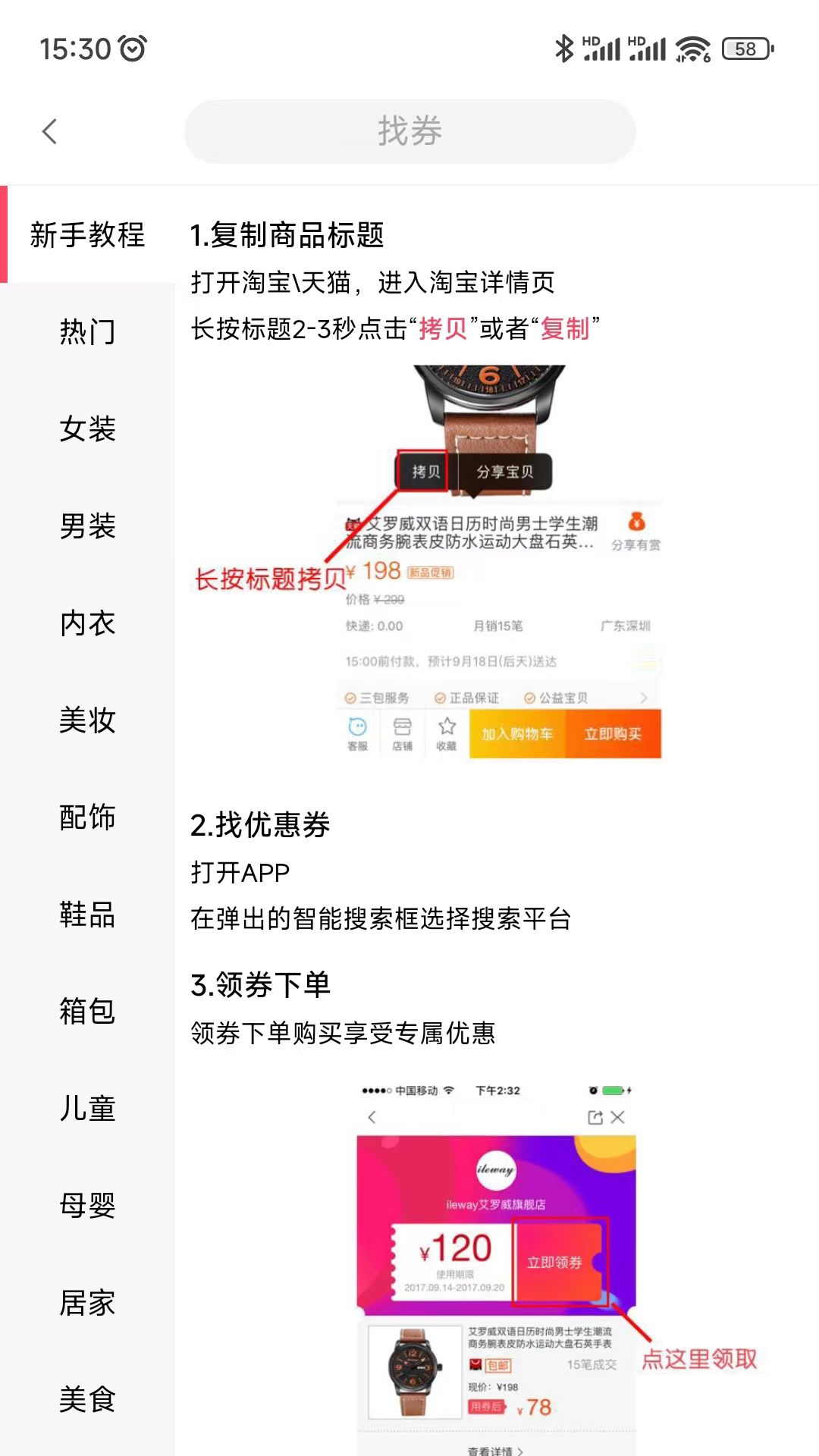Open the 女装 category
Image resolution: width=819 pixels, height=1456 pixels.
tap(87, 428)
